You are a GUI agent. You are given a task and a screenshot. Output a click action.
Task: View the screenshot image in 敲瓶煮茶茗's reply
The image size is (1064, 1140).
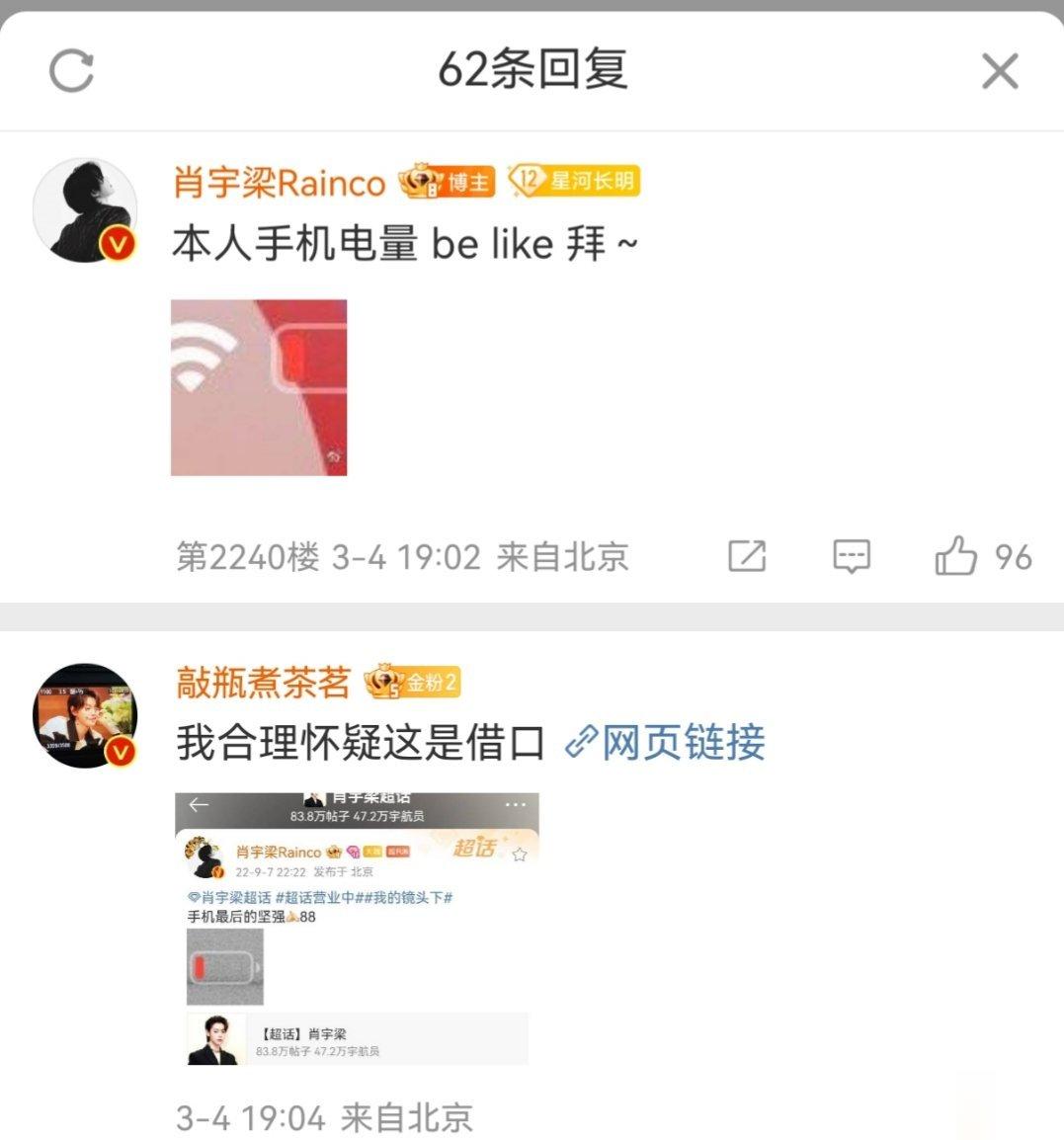coord(357,929)
